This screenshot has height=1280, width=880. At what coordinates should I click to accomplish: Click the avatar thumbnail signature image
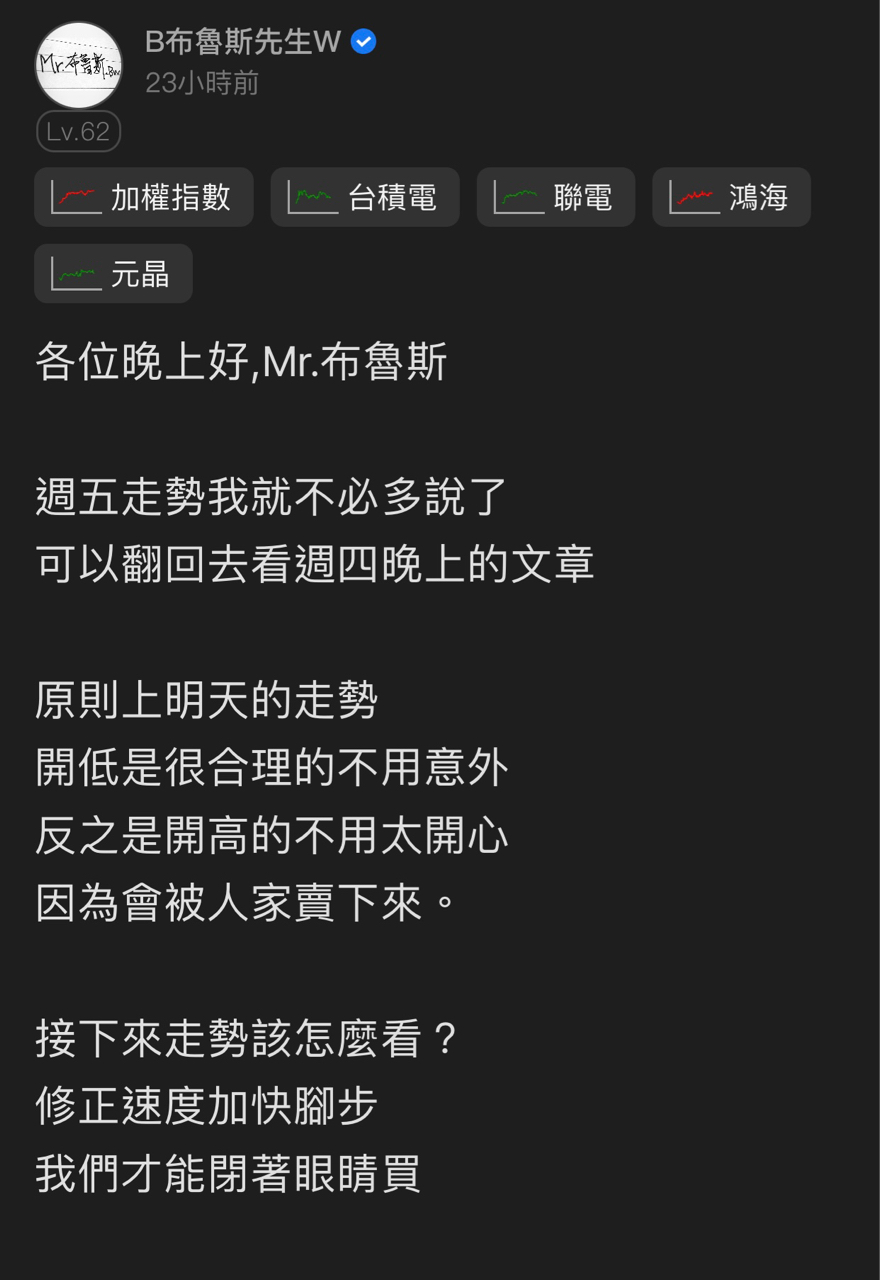pos(78,65)
